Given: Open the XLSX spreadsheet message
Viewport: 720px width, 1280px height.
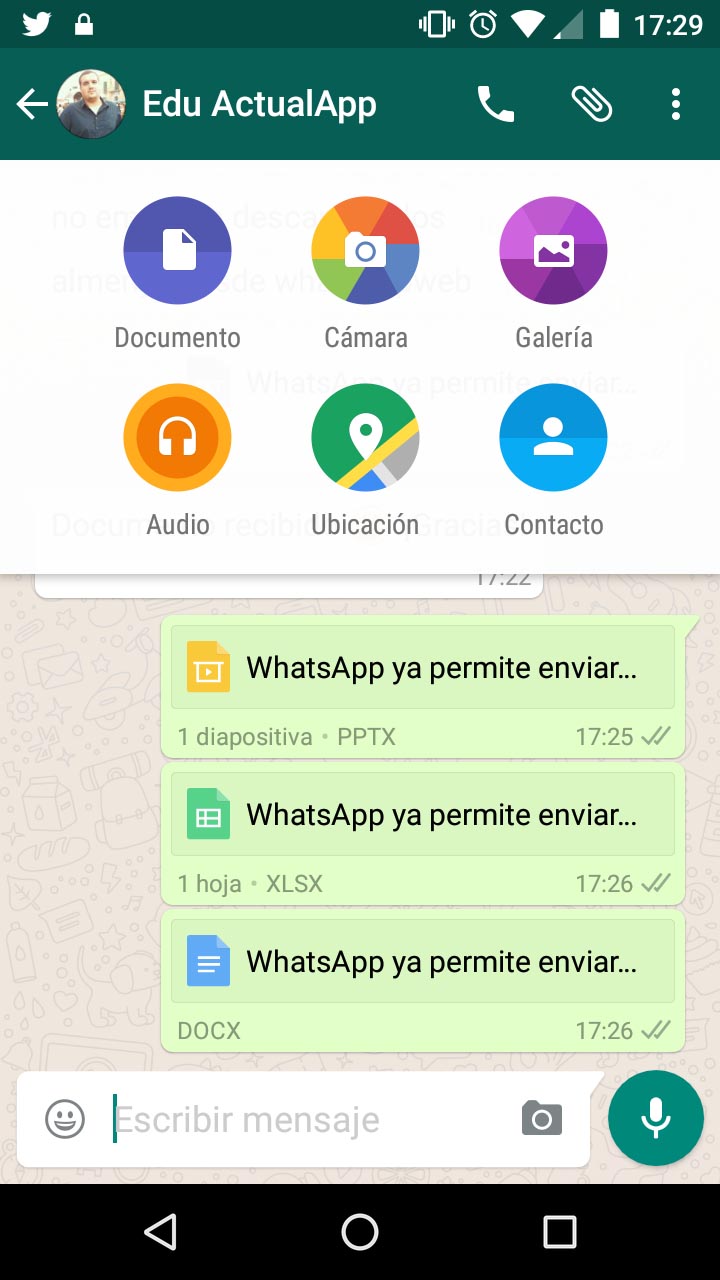Looking at the screenshot, I should (x=422, y=814).
